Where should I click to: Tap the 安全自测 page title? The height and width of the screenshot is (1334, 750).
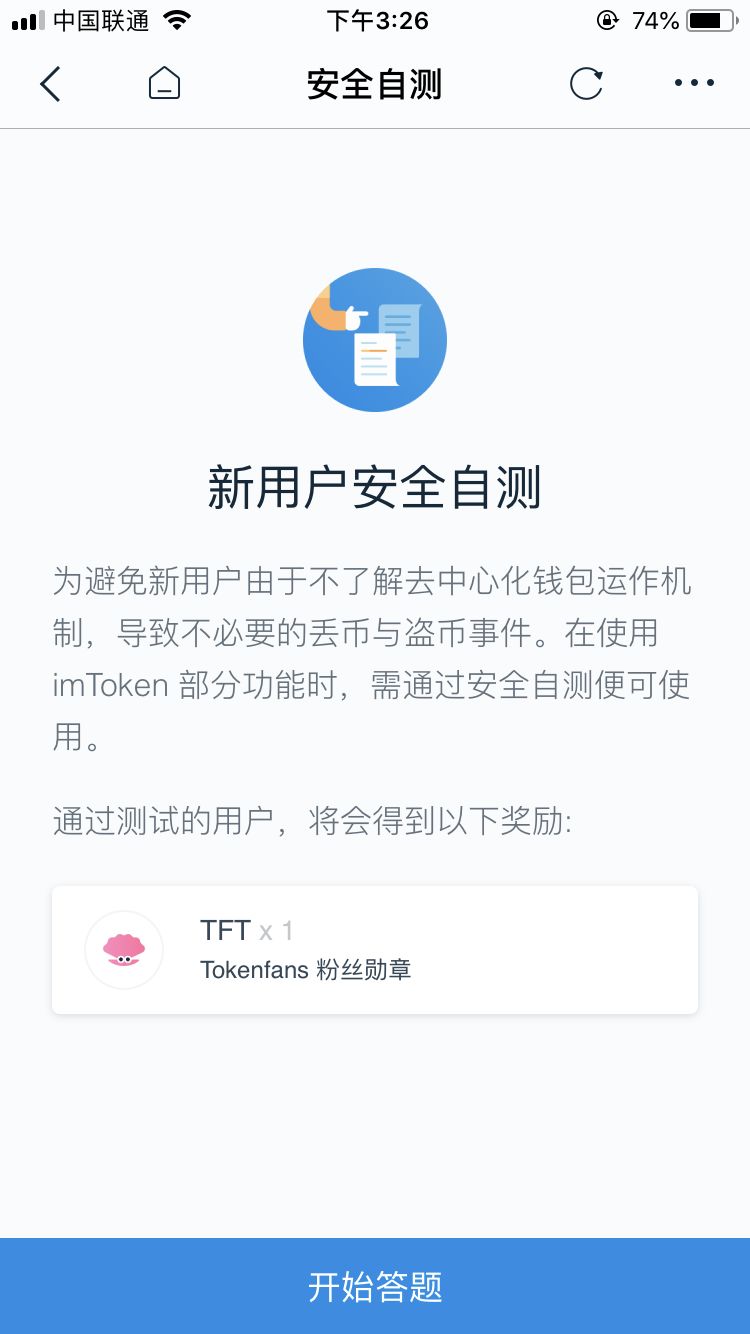375,84
